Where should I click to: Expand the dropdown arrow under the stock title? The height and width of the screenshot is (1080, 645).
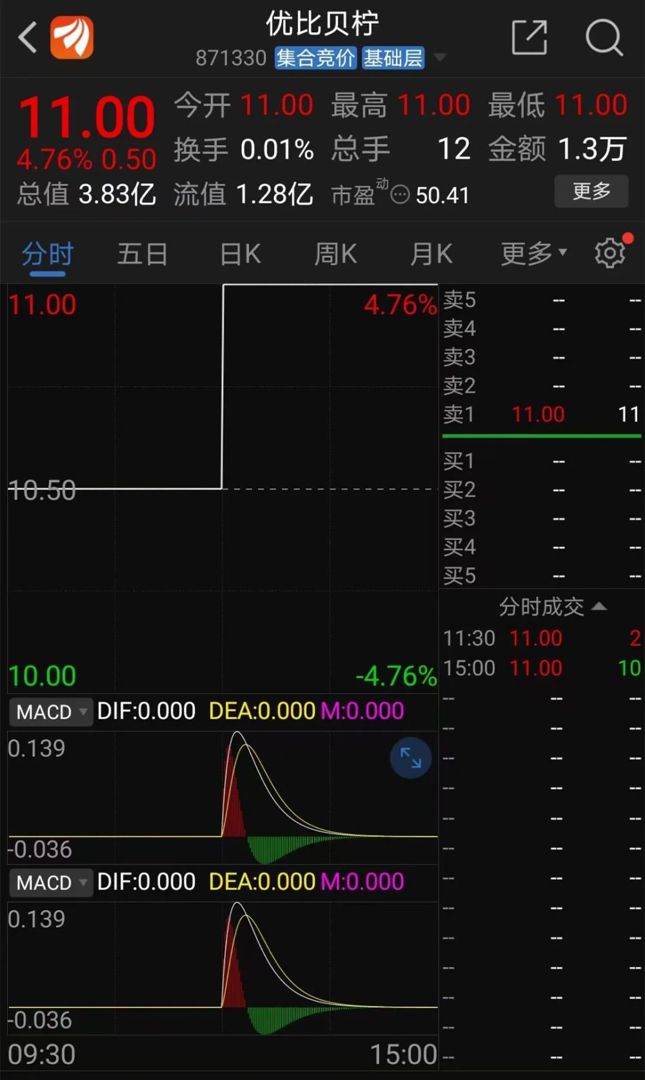pos(440,57)
